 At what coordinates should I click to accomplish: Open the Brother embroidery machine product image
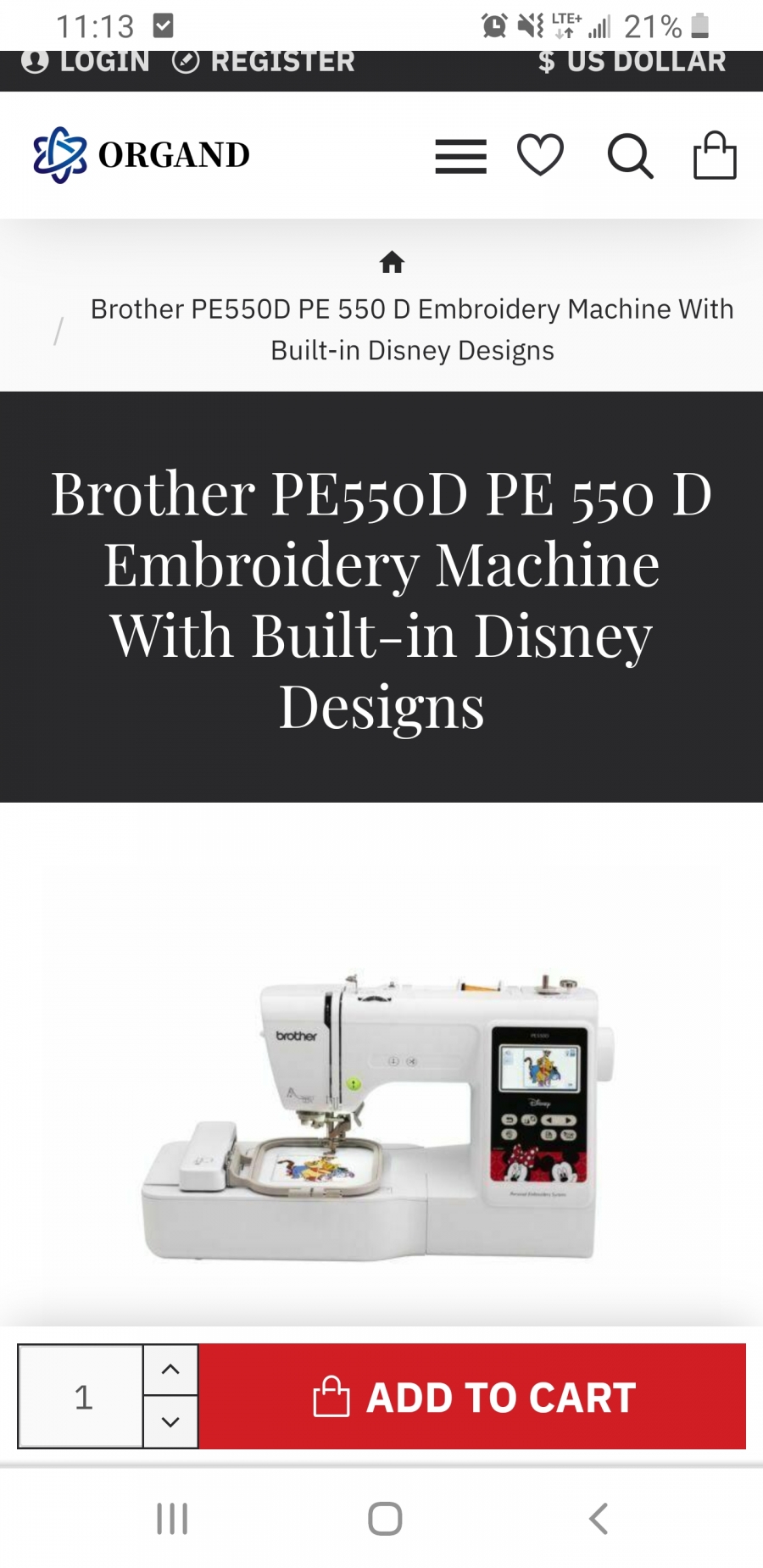381,1115
